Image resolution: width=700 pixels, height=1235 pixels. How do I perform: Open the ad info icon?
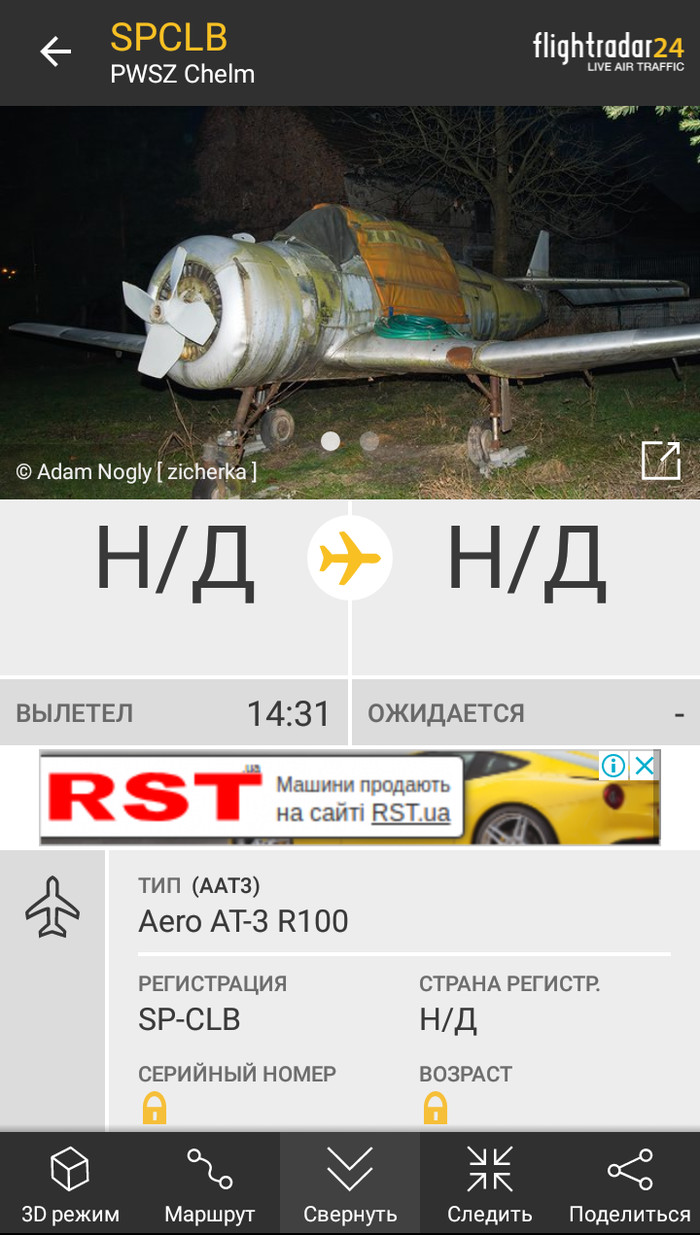pyautogui.click(x=614, y=766)
